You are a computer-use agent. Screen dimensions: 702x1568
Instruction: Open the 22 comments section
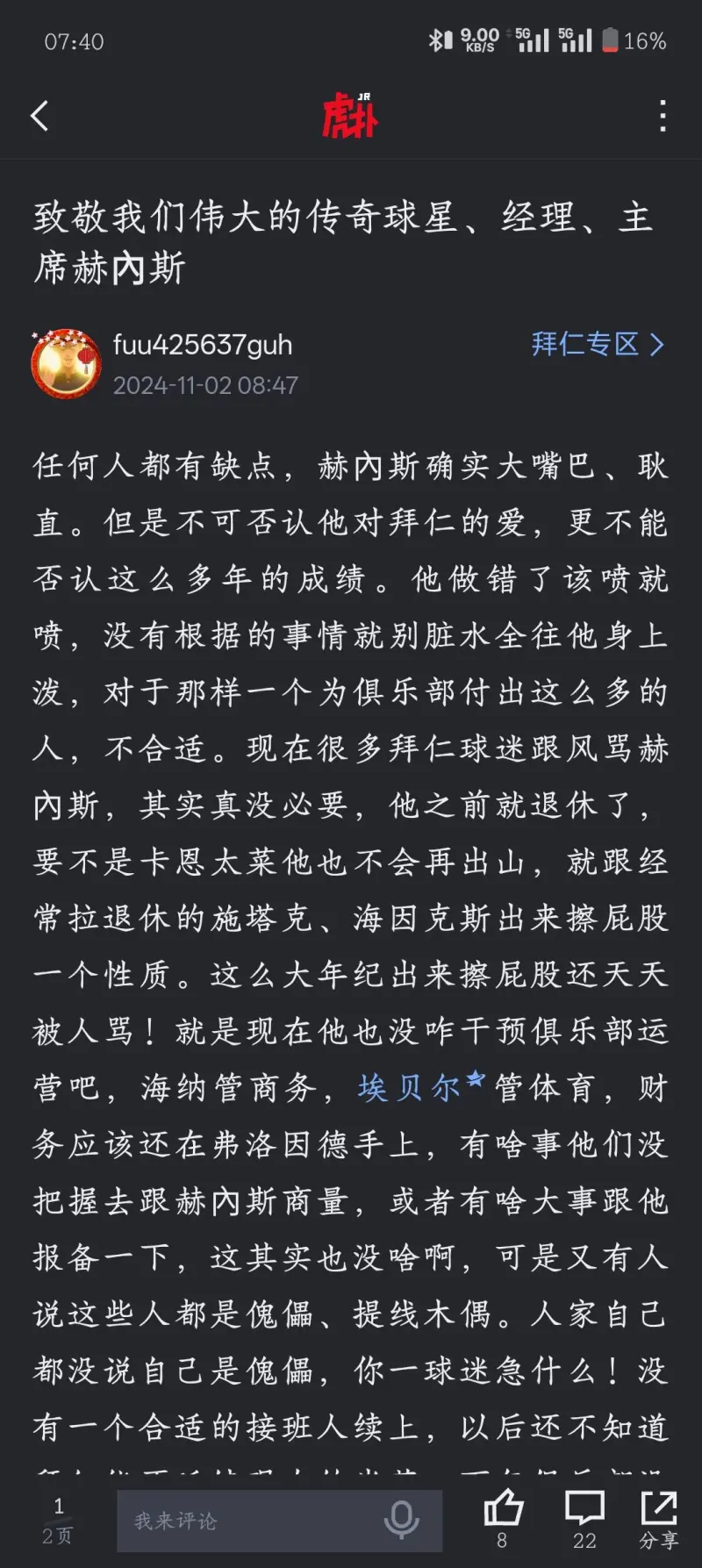pos(584,1518)
